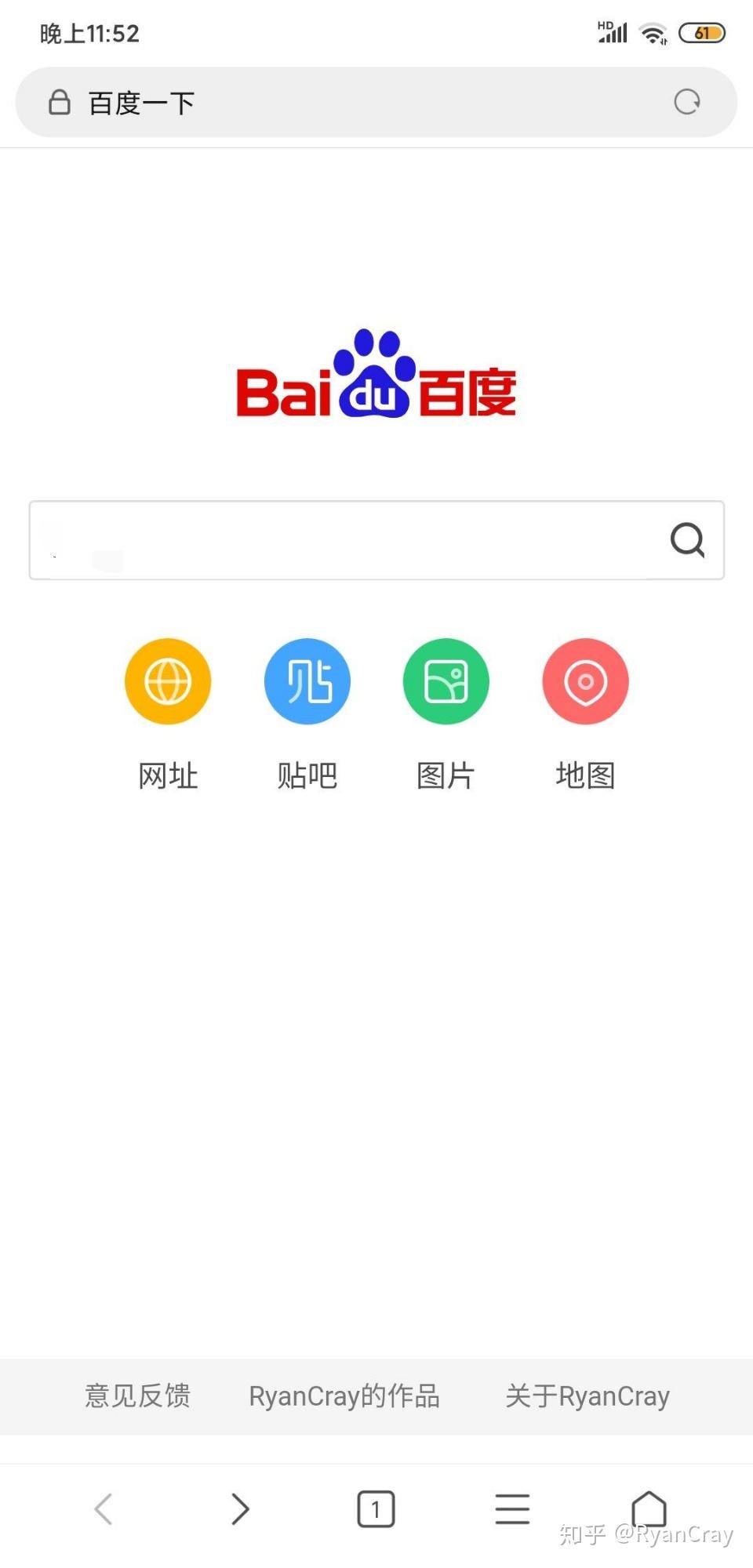This screenshot has height=1568, width=753.
Task: Open 关于RyanCray page
Action: (587, 1396)
